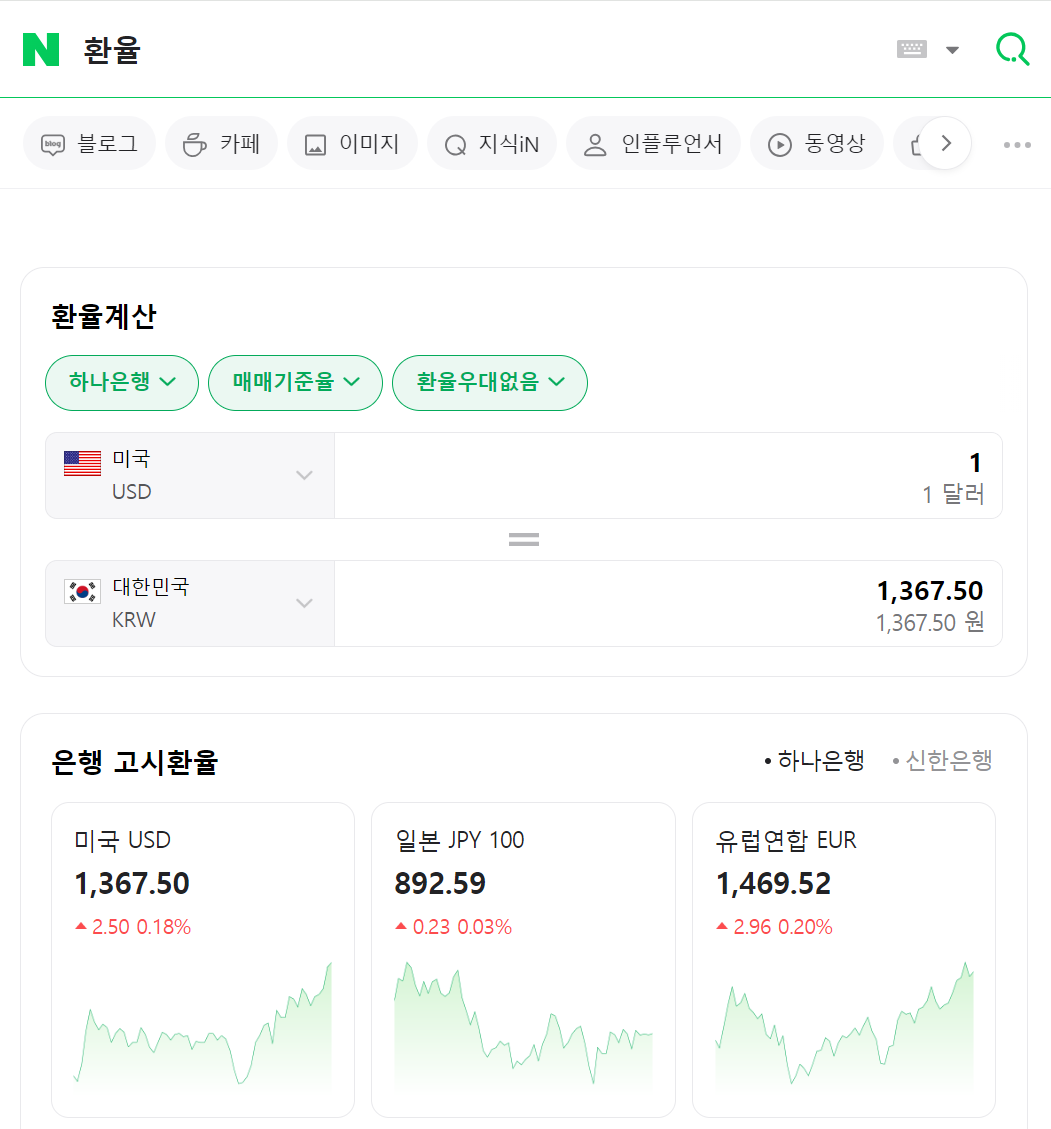Switch to the 인플루언서 tab

pyautogui.click(x=654, y=144)
